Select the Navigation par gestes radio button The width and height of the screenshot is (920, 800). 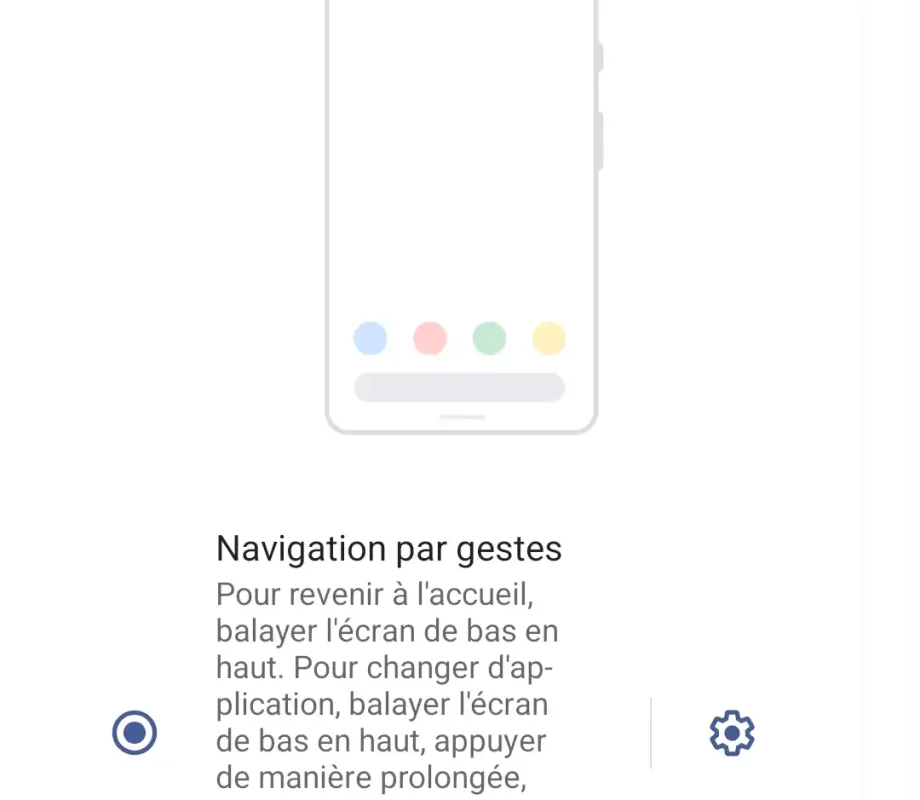coord(135,732)
